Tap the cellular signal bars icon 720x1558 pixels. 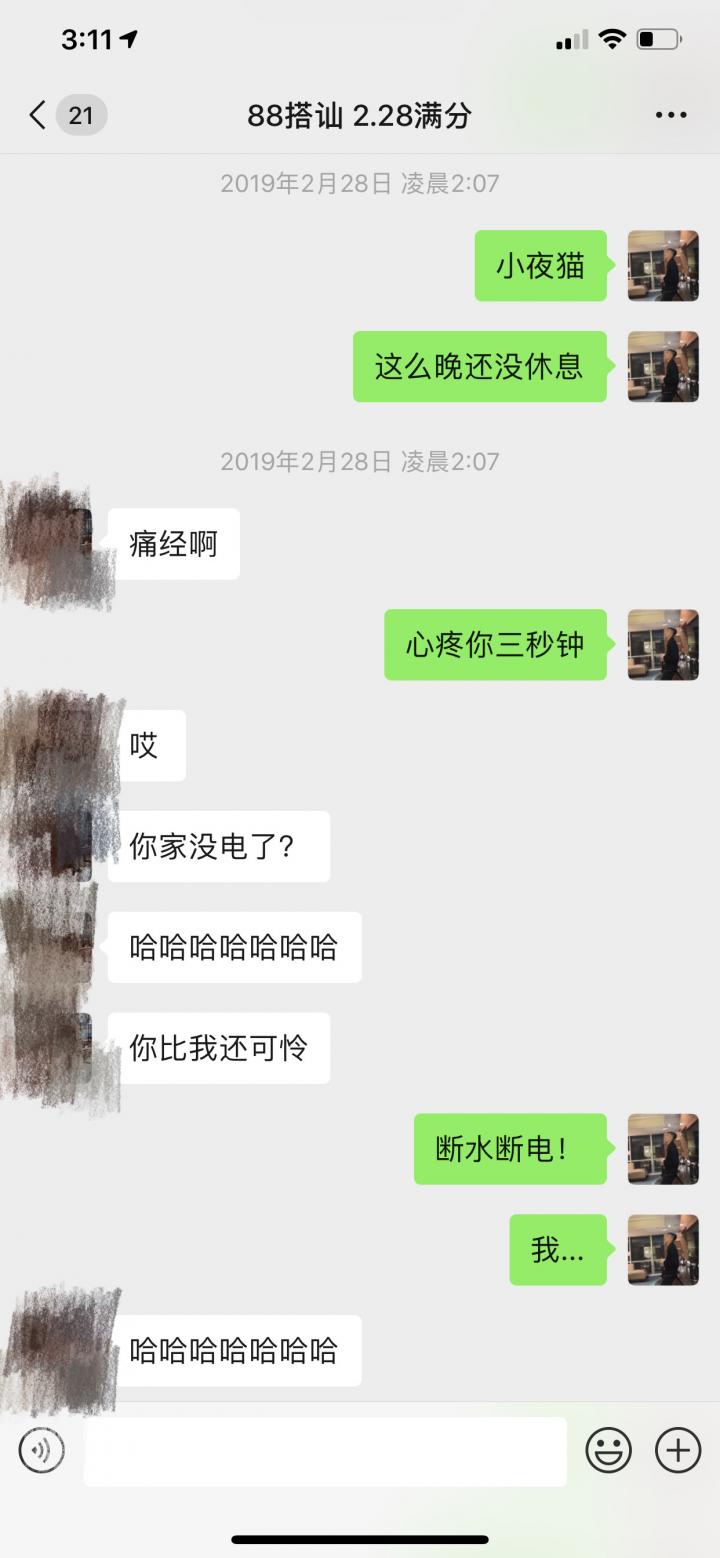click(x=570, y=40)
